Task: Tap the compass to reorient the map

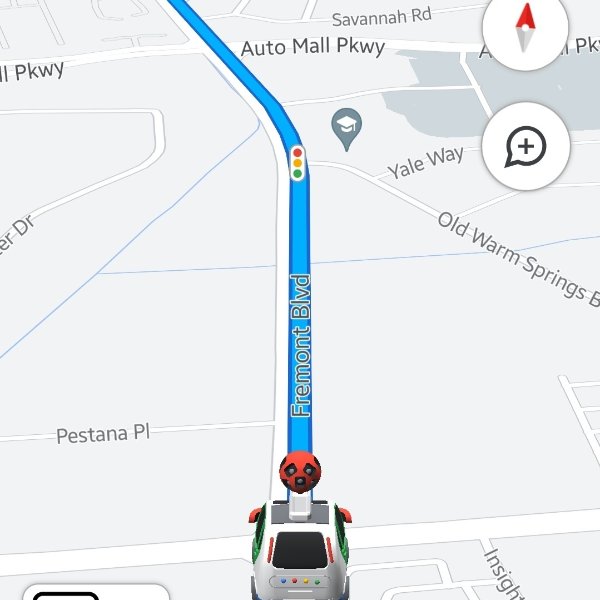Action: pos(526,27)
